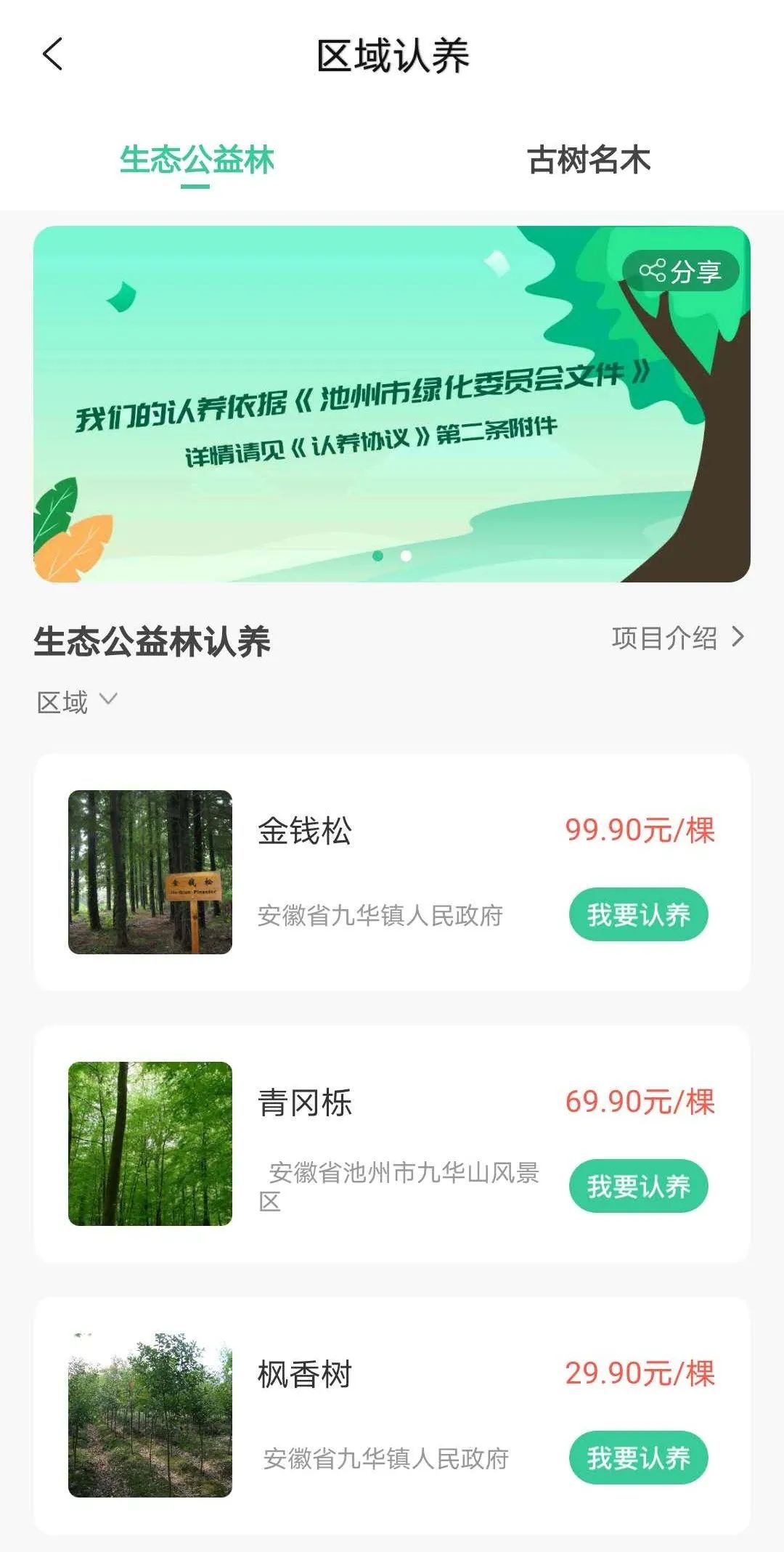The height and width of the screenshot is (1552, 784).
Task: Tap 我要认养 for 金钱松
Action: [637, 914]
